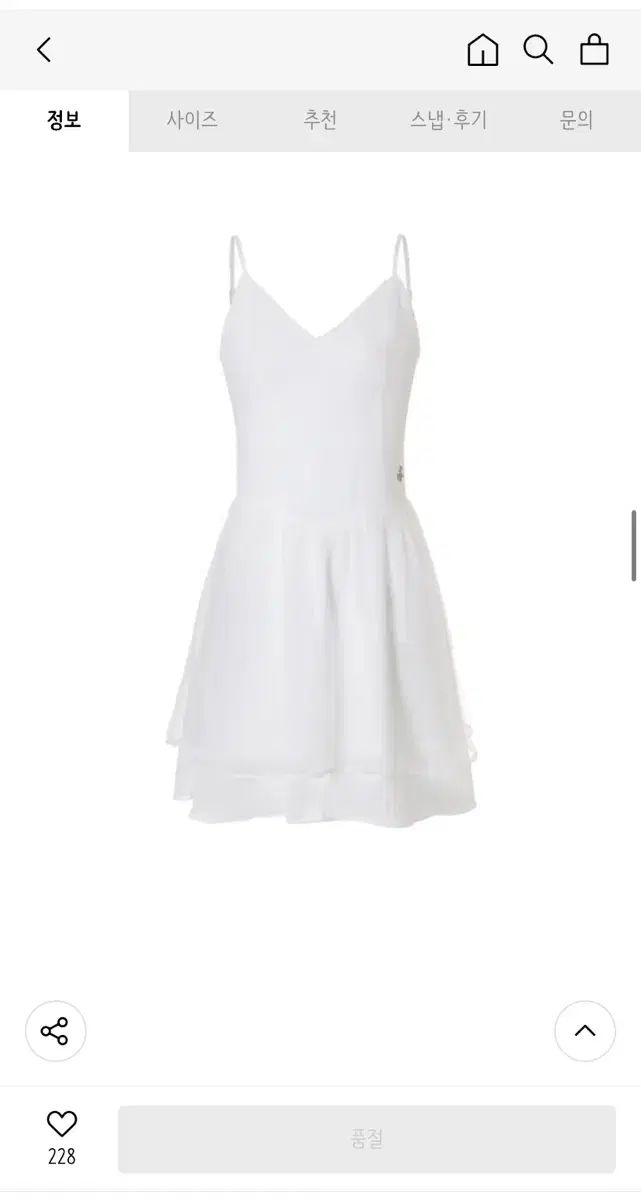Switch to the 사이즈 tab

192,121
